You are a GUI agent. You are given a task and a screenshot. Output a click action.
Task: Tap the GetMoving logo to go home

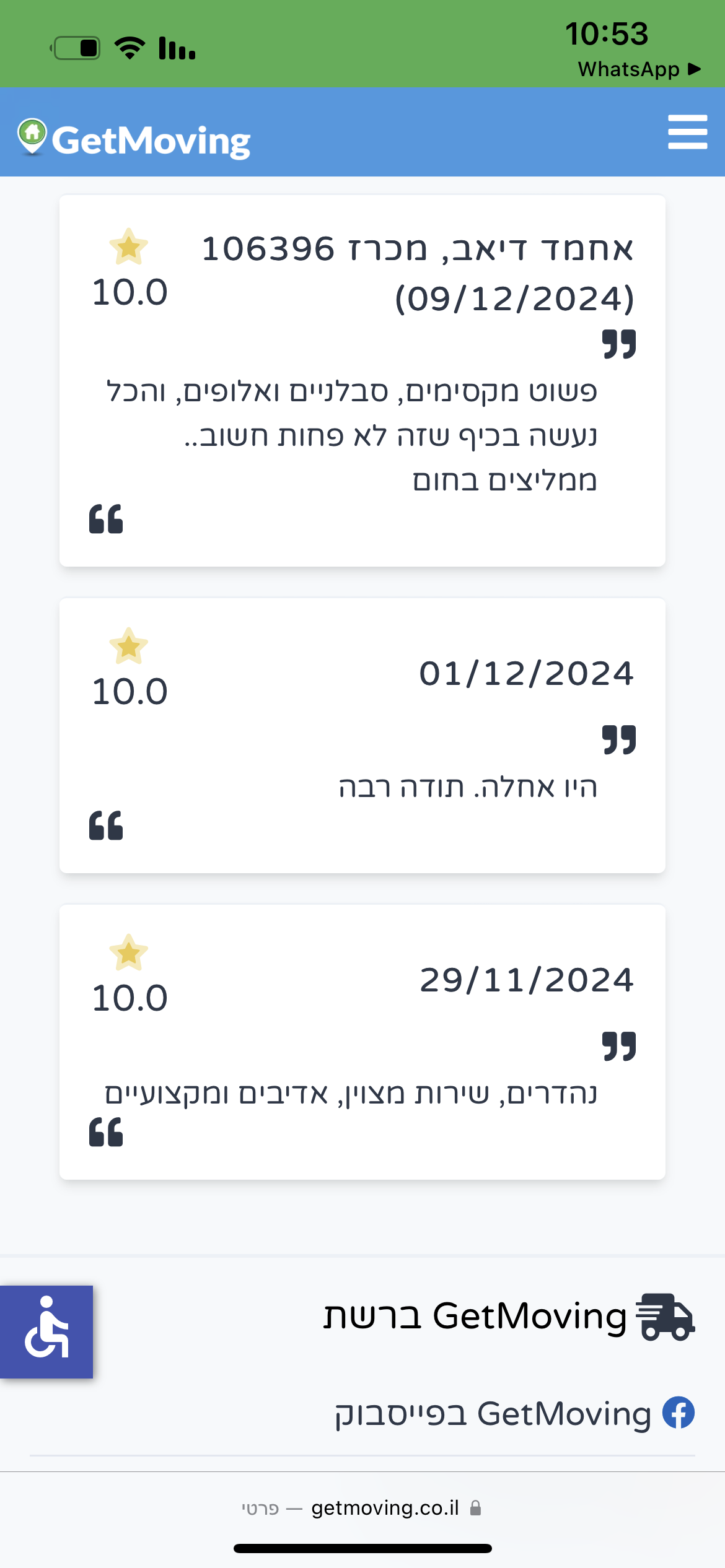point(134,139)
